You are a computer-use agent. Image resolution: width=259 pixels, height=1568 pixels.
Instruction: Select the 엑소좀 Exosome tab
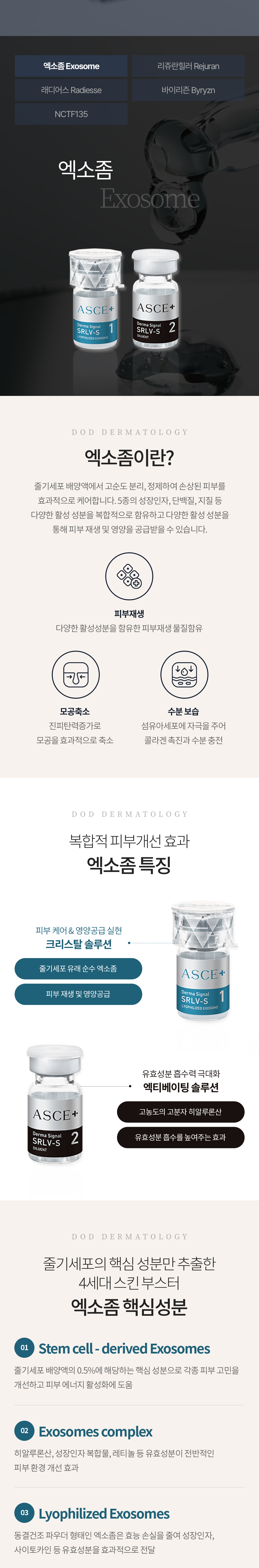coord(71,66)
